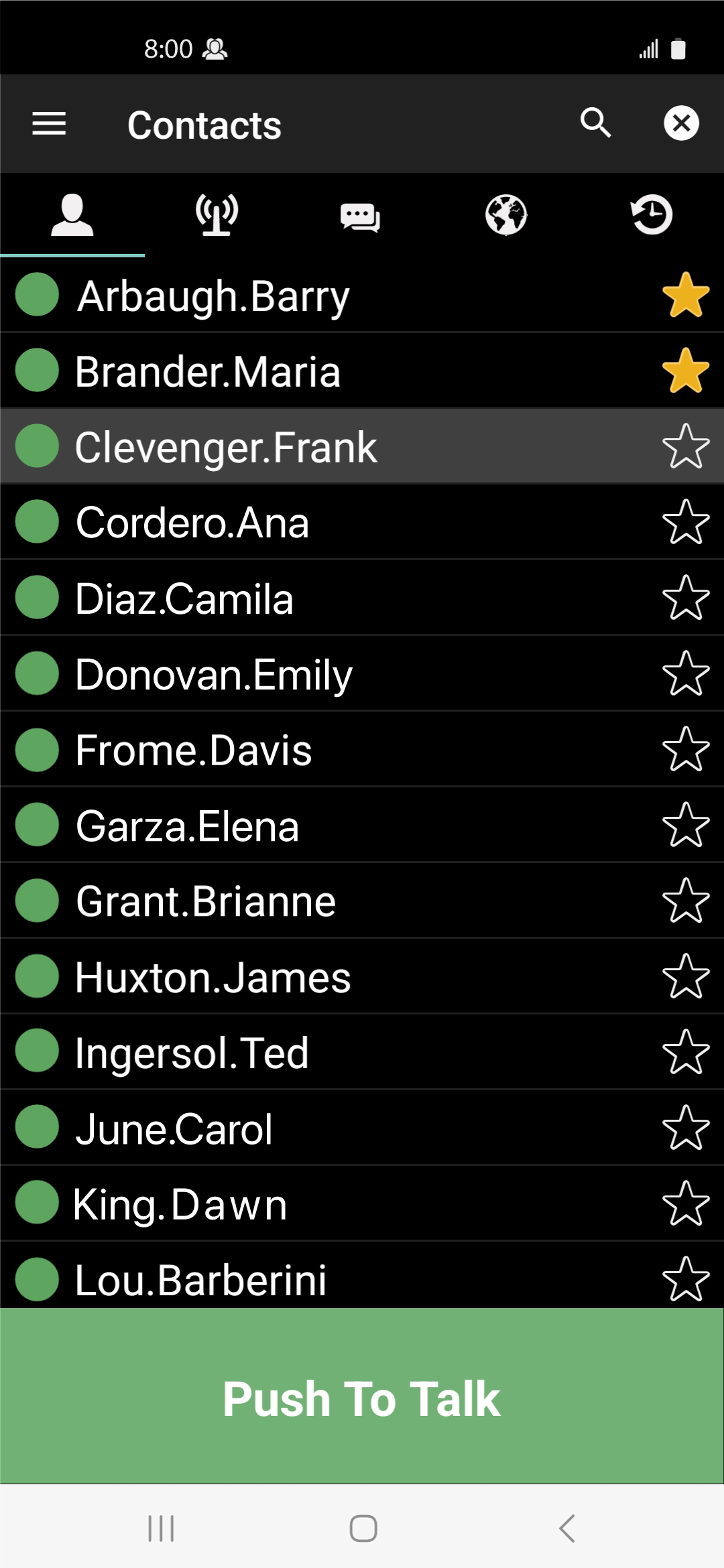The height and width of the screenshot is (1568, 724).
Task: Unfavorite Brander.Maria via gold star
Action: coord(686,371)
